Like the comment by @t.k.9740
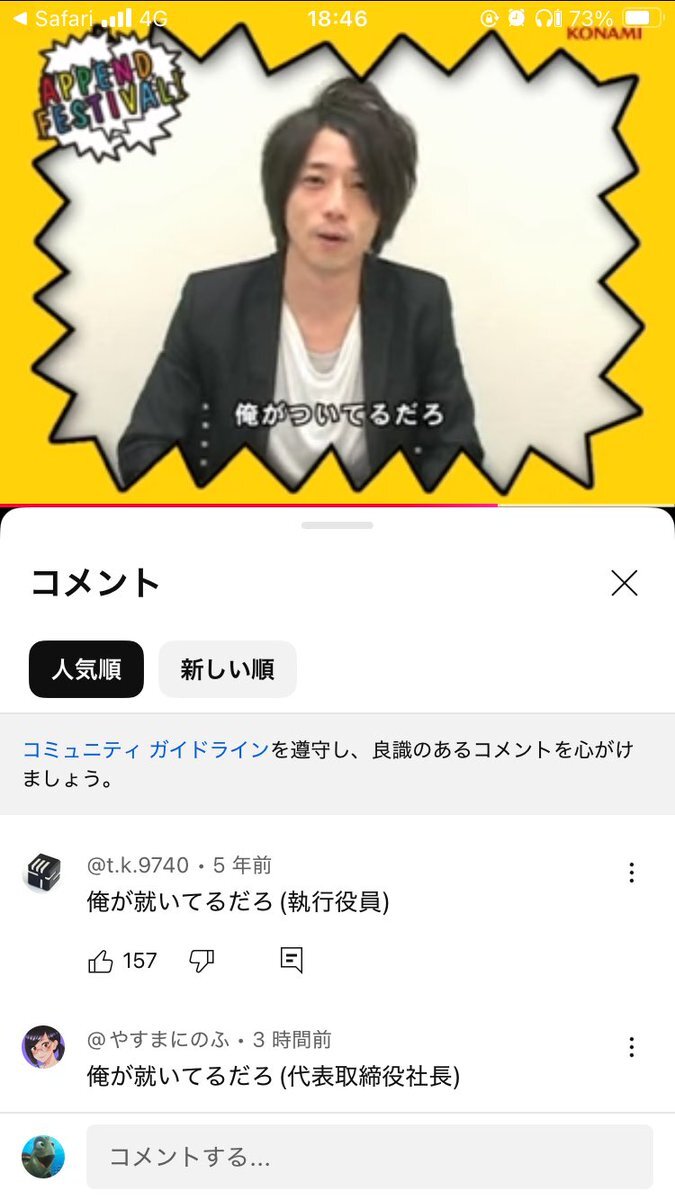The height and width of the screenshot is (1200, 675). click(x=101, y=961)
